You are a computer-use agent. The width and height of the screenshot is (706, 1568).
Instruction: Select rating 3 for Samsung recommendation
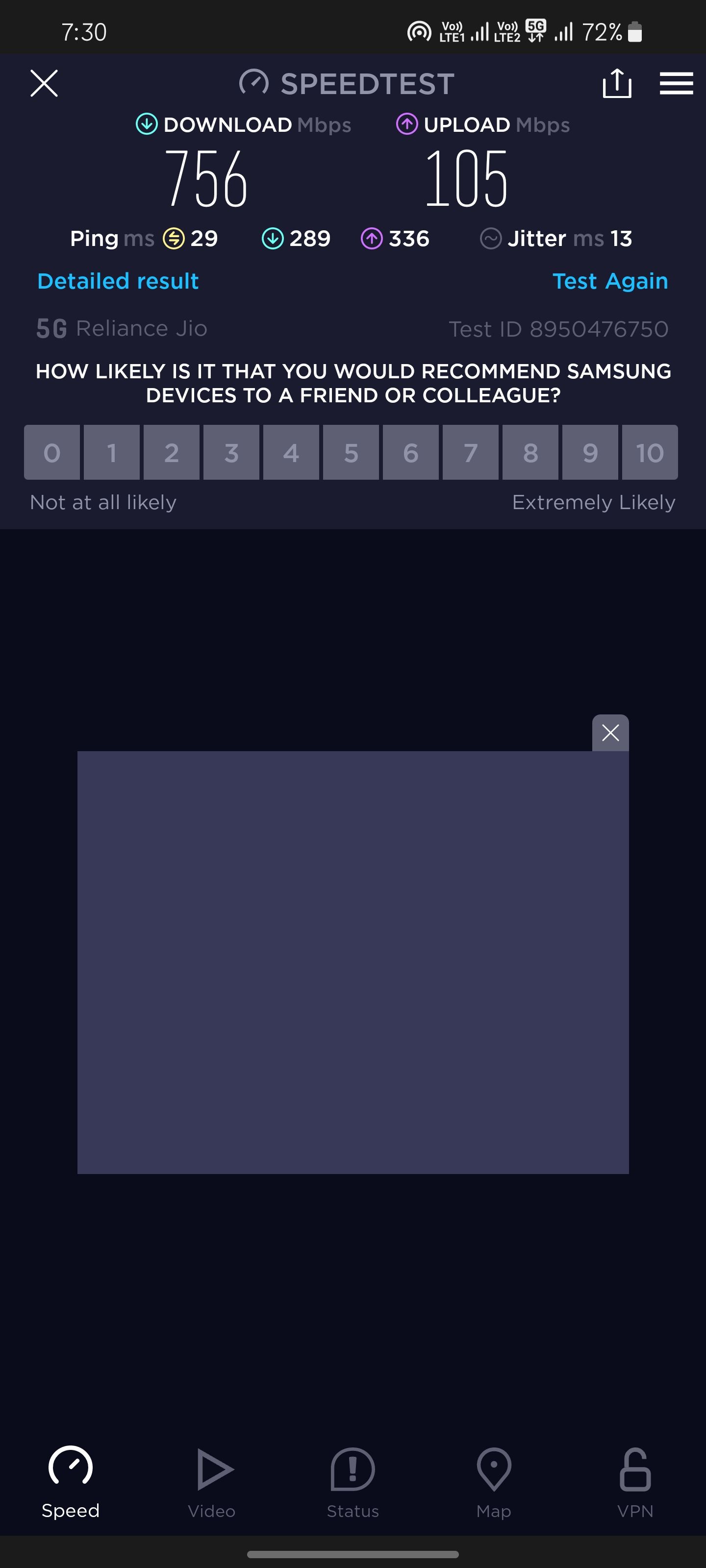231,453
